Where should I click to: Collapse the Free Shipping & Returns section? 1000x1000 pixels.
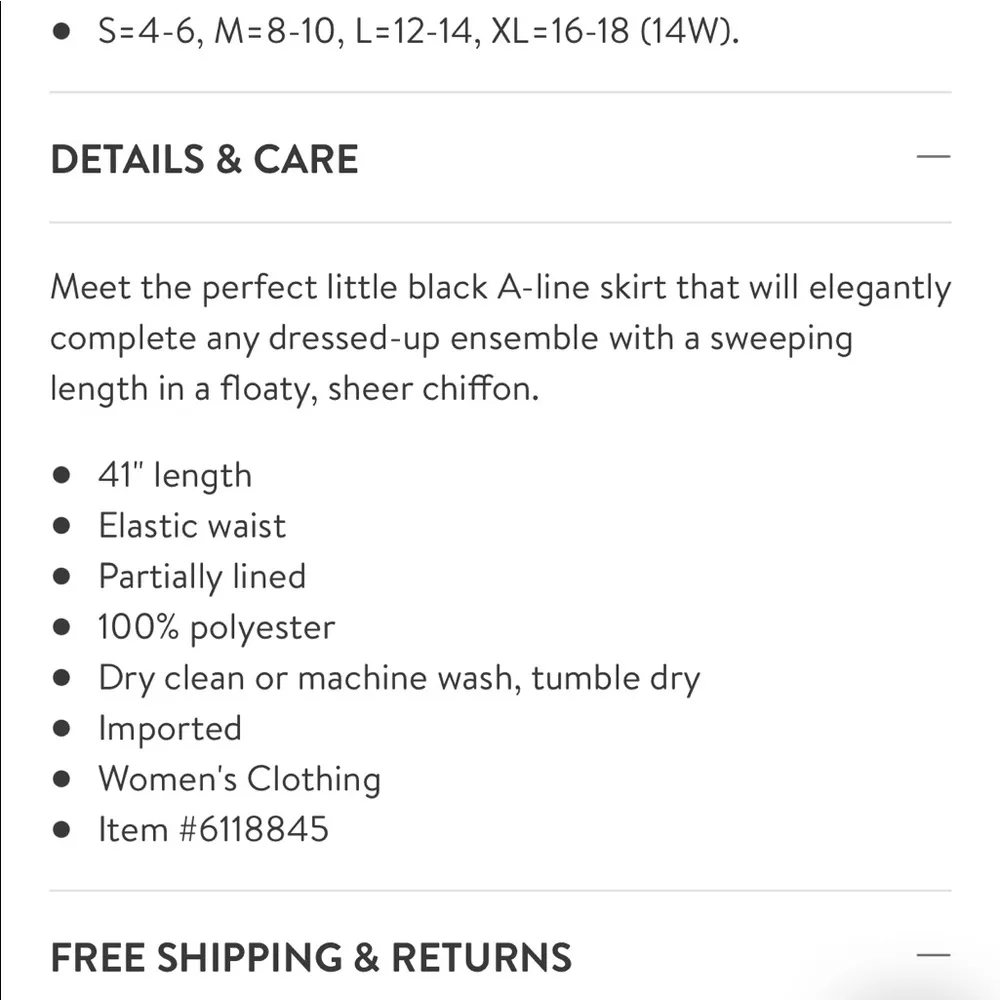[x=933, y=954]
